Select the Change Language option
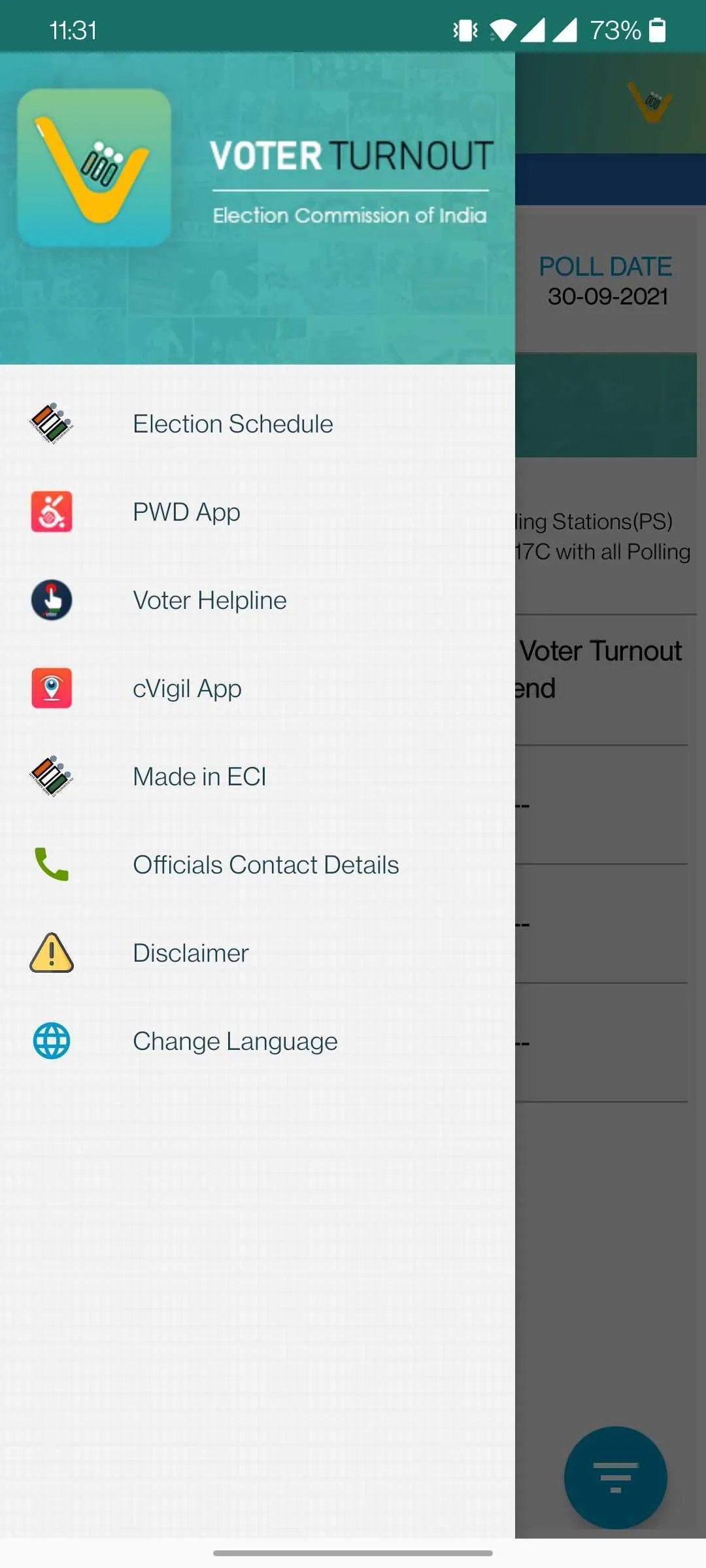 (235, 1041)
